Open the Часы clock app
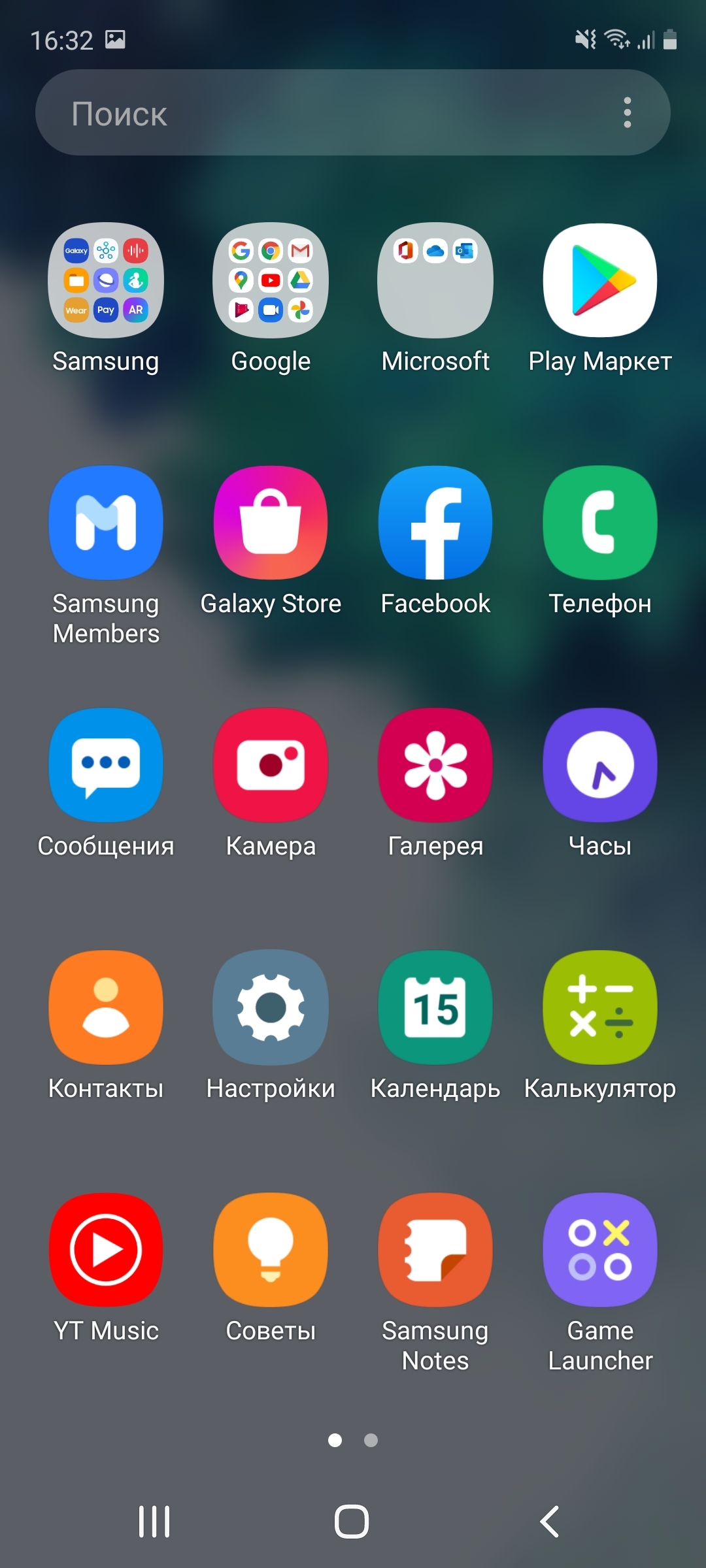Viewport: 706px width, 1568px height. 600,765
